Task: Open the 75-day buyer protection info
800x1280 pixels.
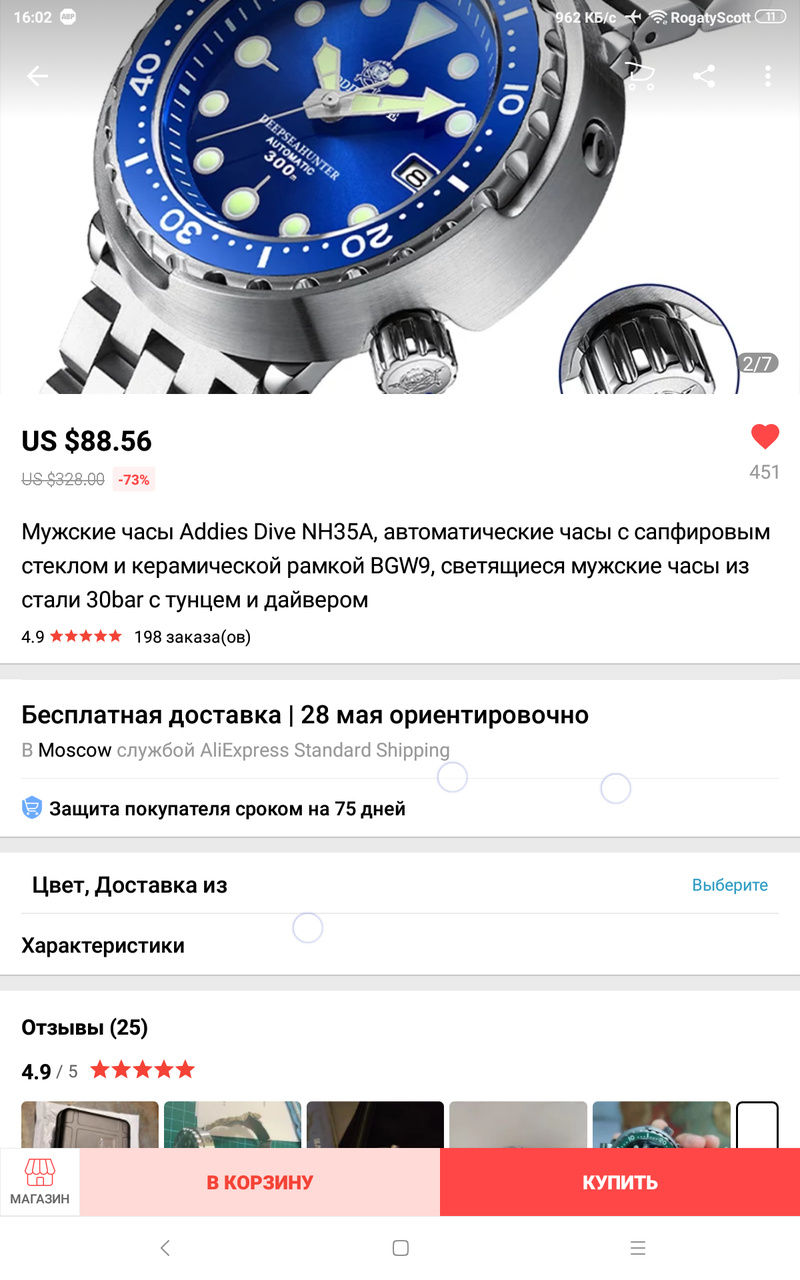Action: coord(227,809)
